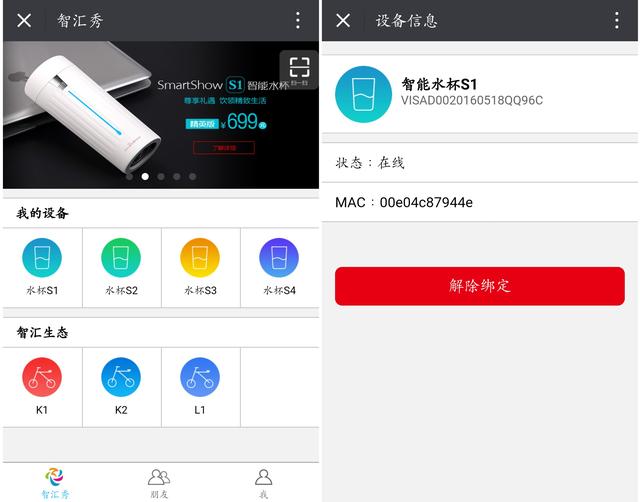
Task: Open the K1 bike item
Action: pyautogui.click(x=42, y=385)
